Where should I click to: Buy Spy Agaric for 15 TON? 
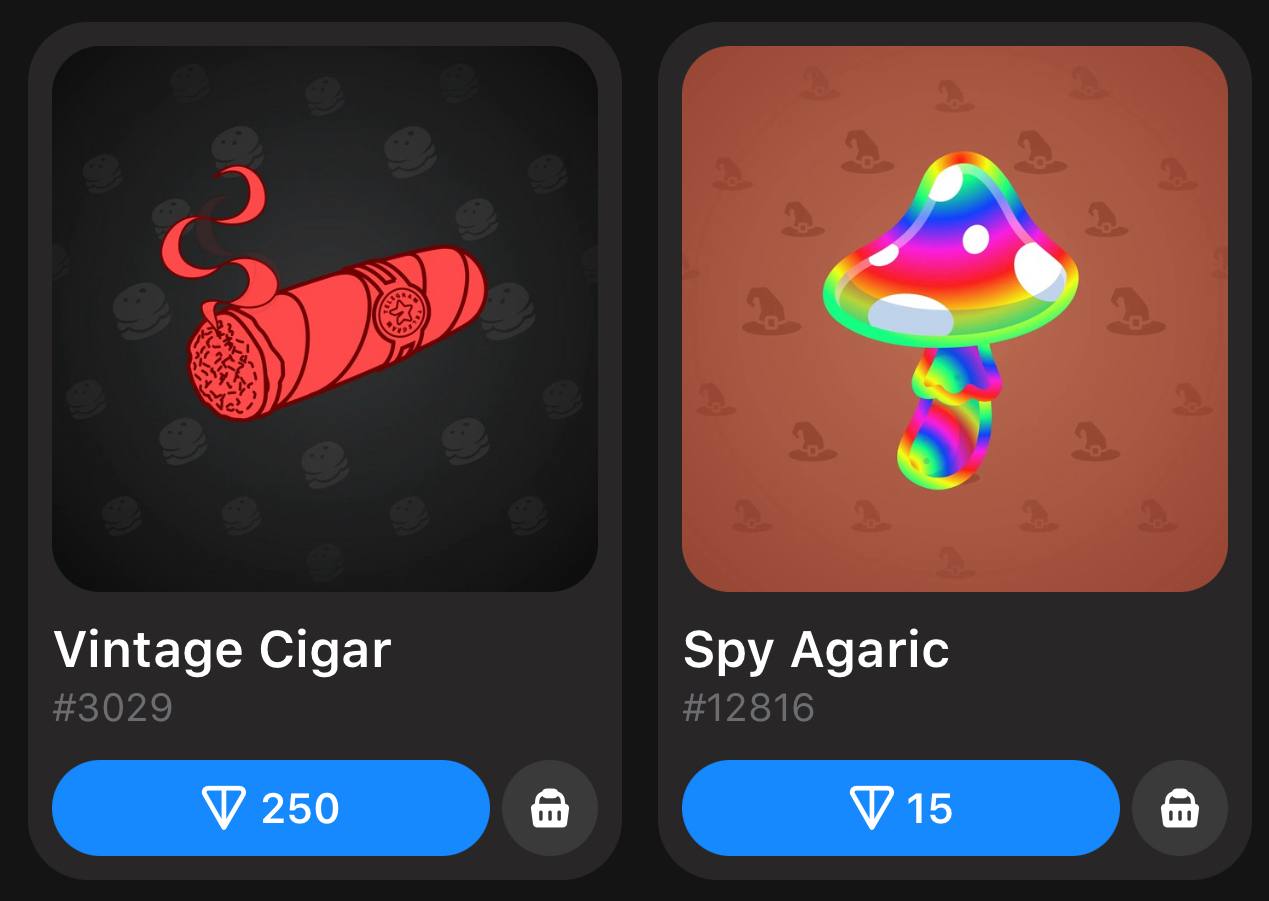[x=900, y=808]
